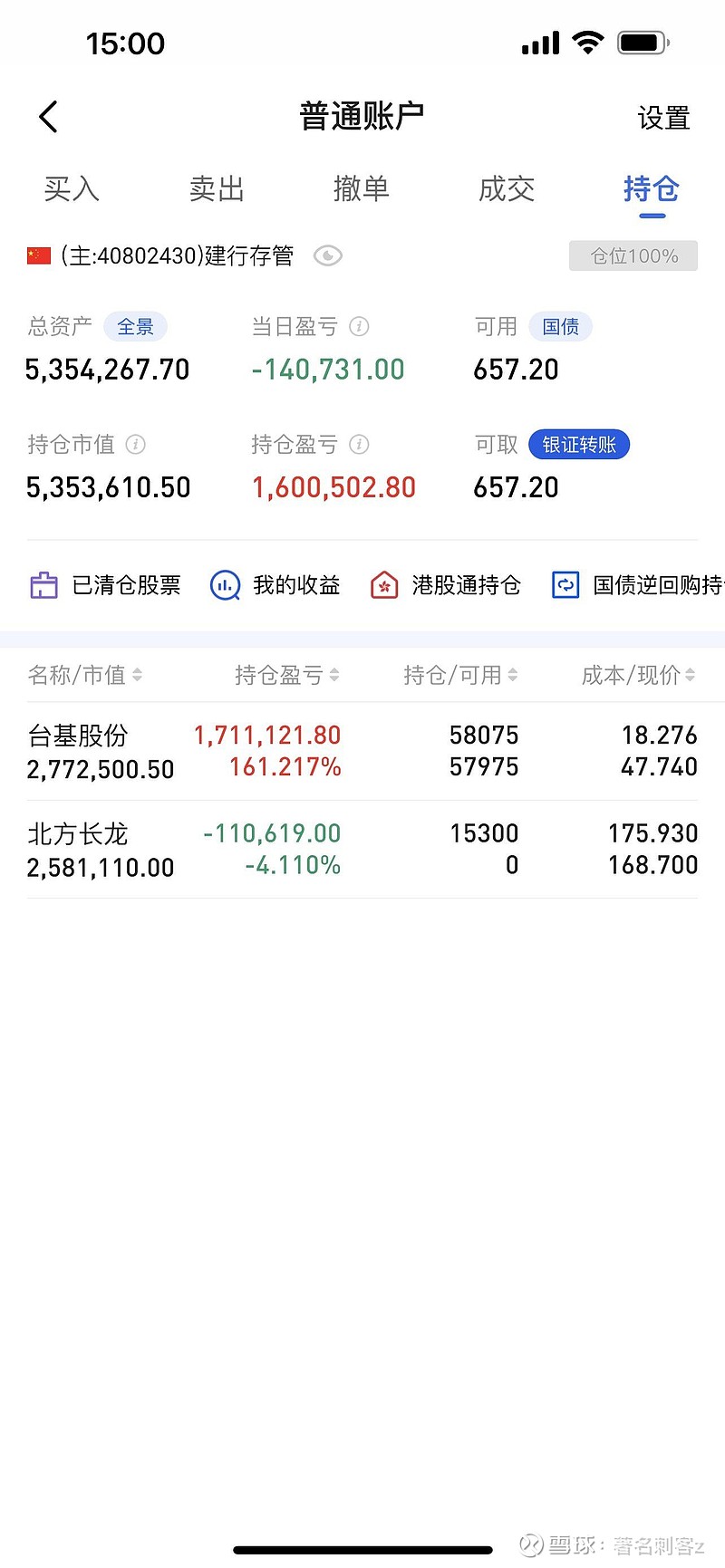The width and height of the screenshot is (725, 1568).
Task: Toggle the eye icon to hide balances
Action: (x=327, y=255)
